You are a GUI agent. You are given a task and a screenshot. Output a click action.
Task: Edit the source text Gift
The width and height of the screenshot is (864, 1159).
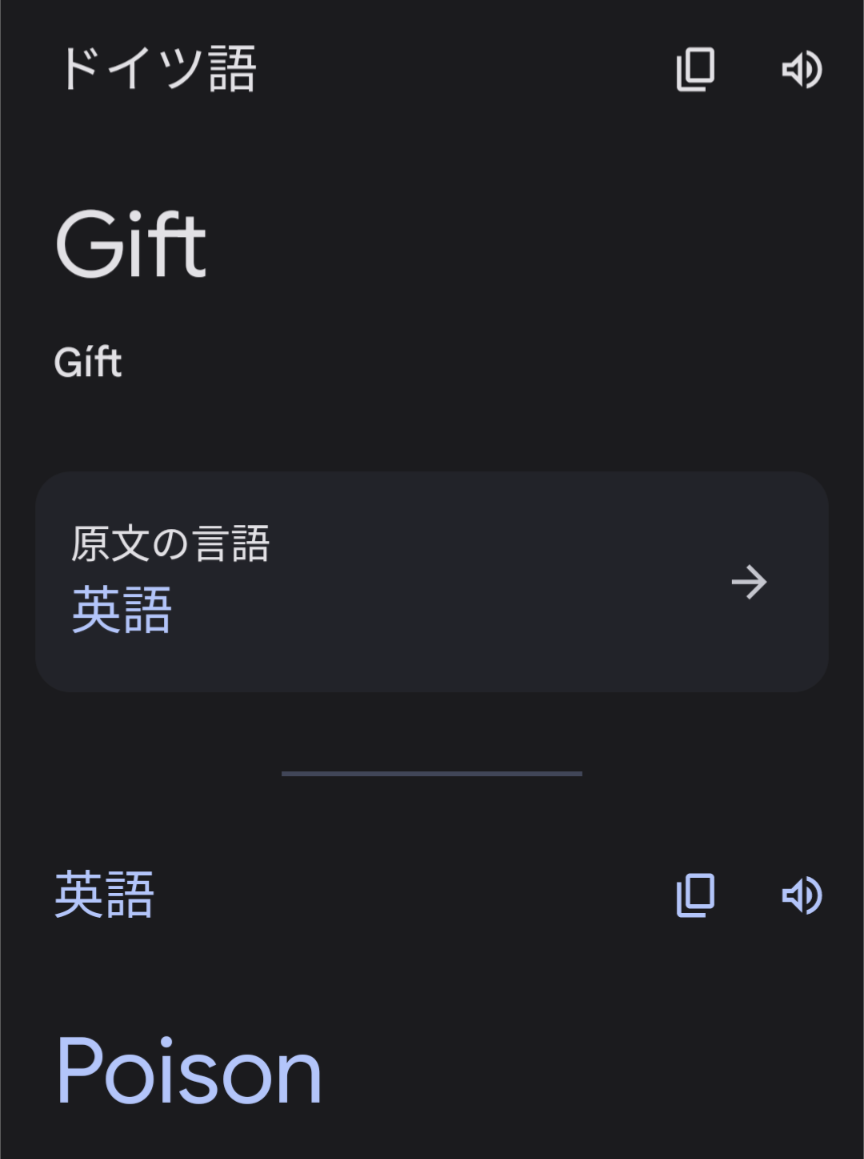(131, 245)
